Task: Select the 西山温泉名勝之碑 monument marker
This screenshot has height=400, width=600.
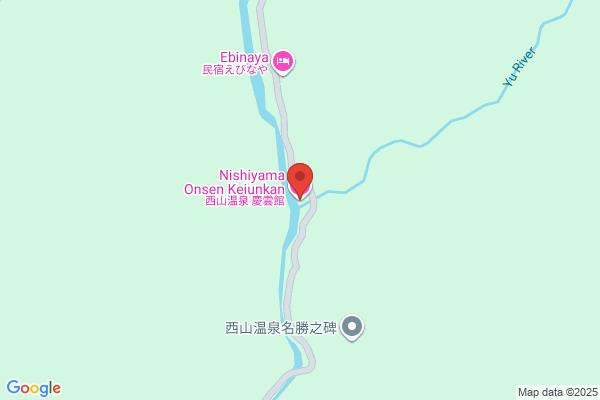Action: pyautogui.click(x=352, y=326)
